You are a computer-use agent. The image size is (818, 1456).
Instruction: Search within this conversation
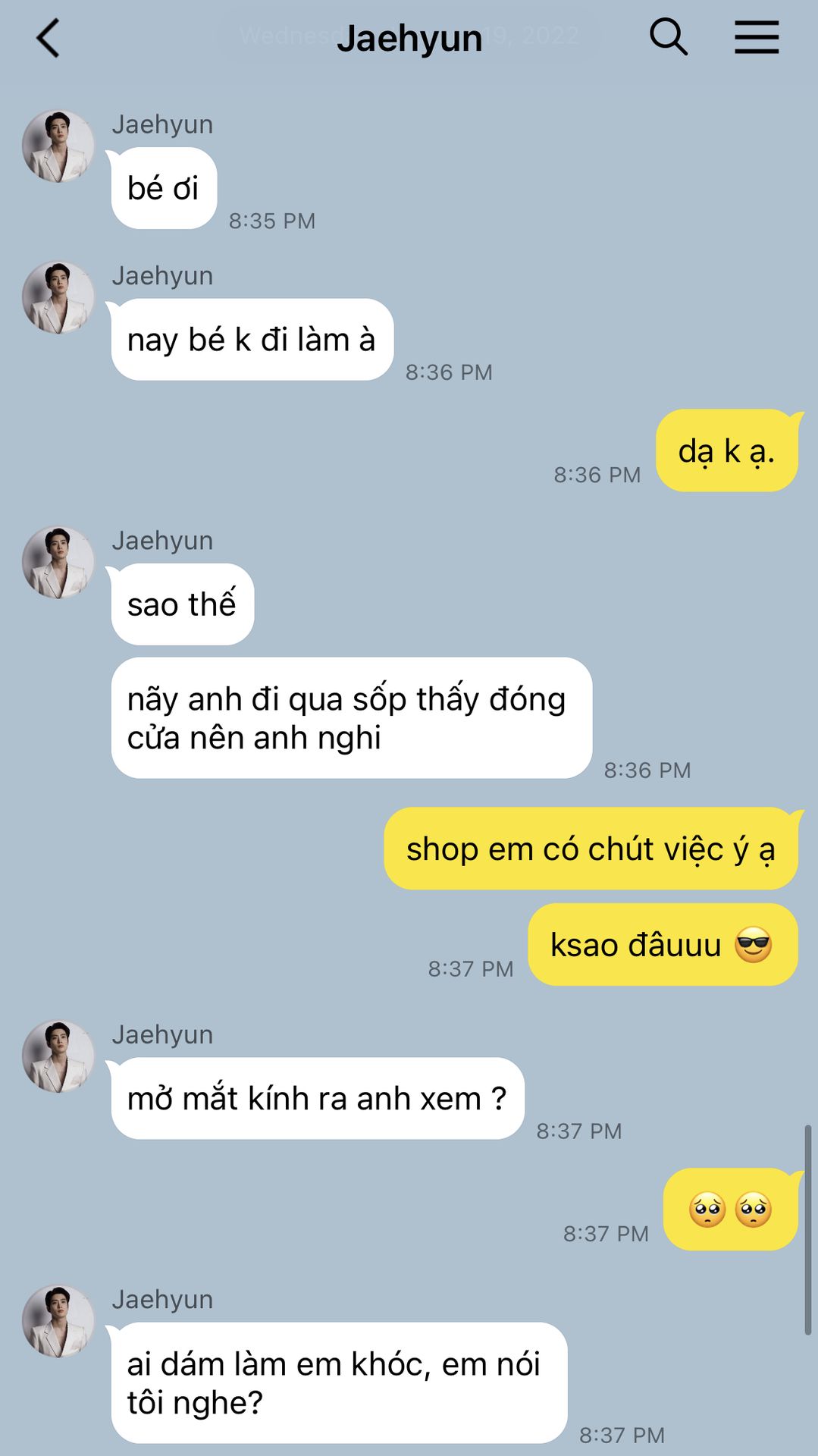pyautogui.click(x=668, y=37)
